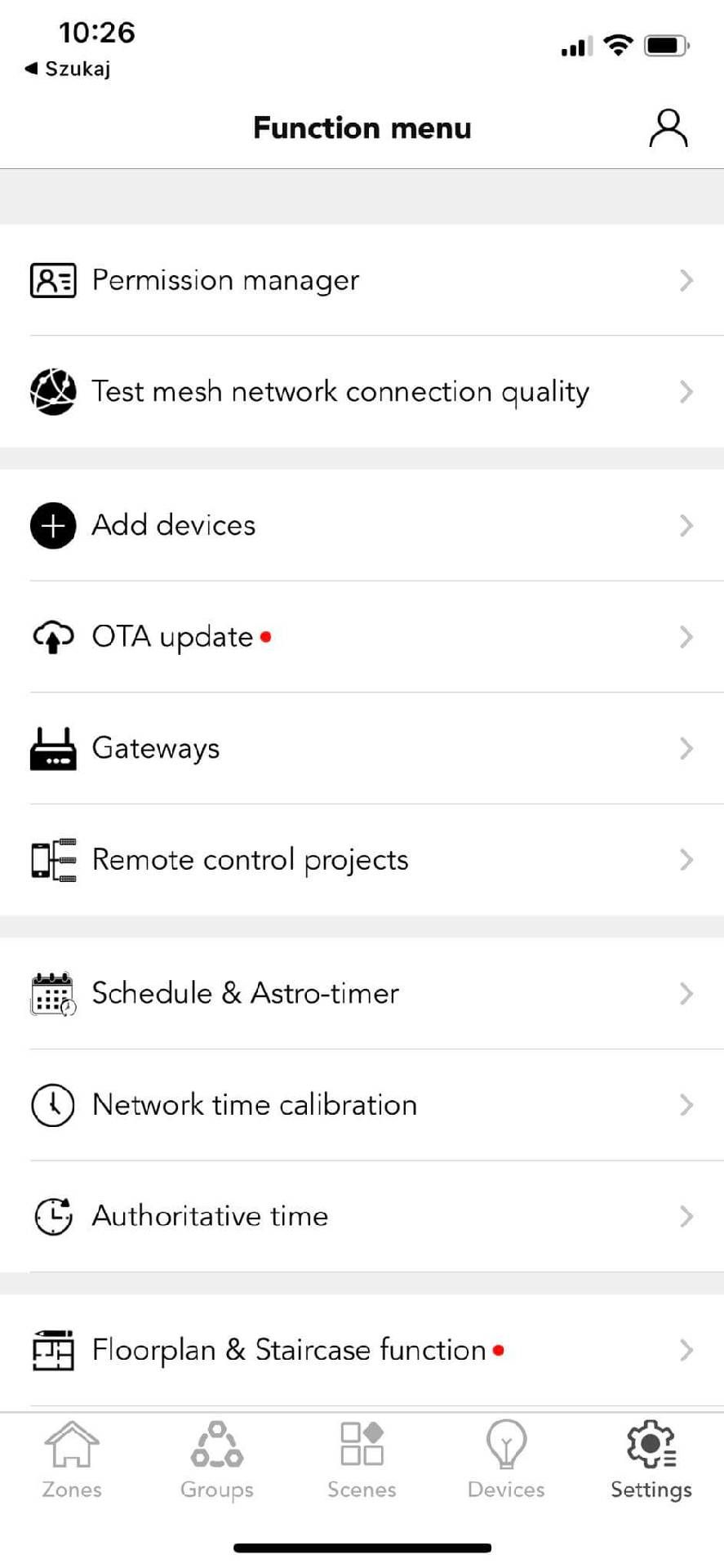The image size is (724, 1568).
Task: Open OTA update
Action: [362, 637]
